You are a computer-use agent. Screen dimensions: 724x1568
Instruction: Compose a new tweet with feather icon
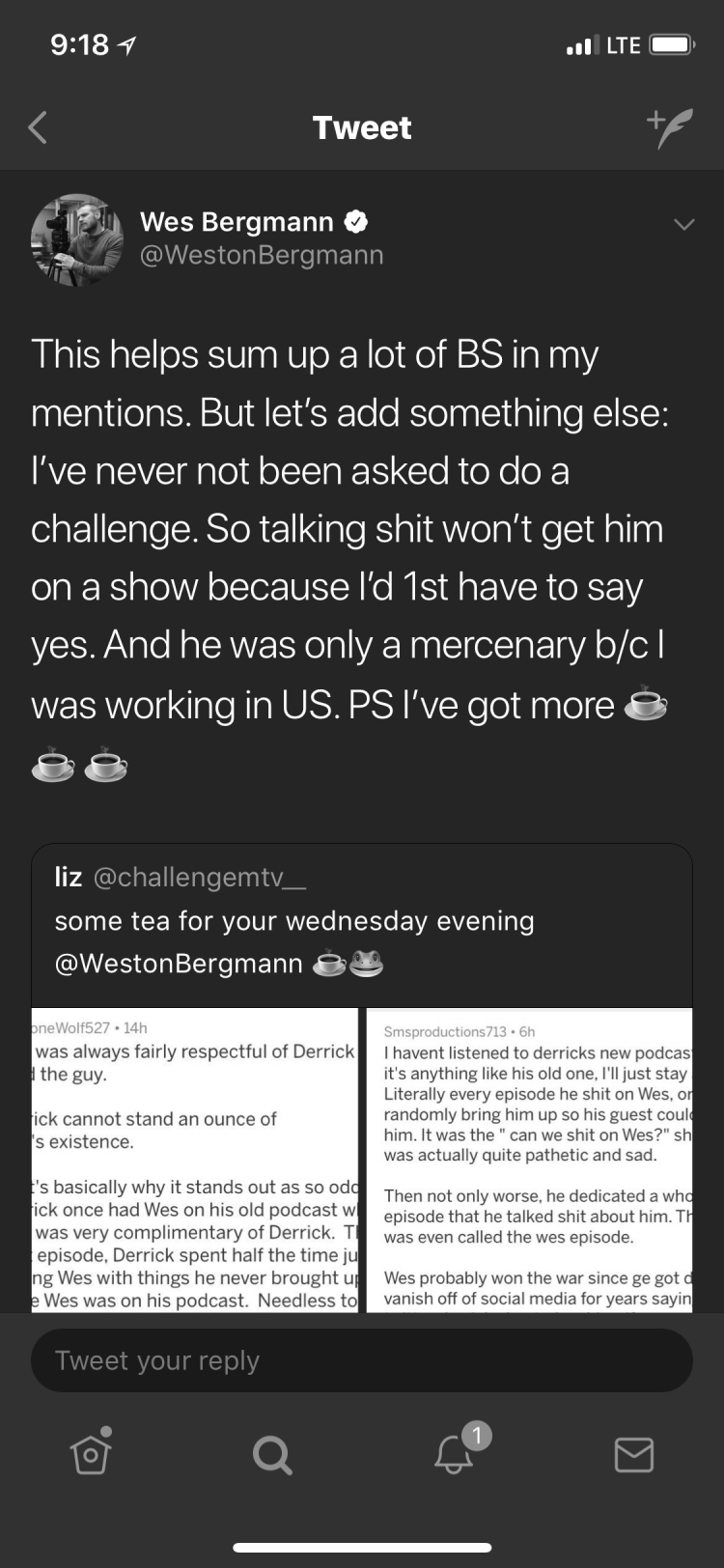pyautogui.click(x=670, y=128)
